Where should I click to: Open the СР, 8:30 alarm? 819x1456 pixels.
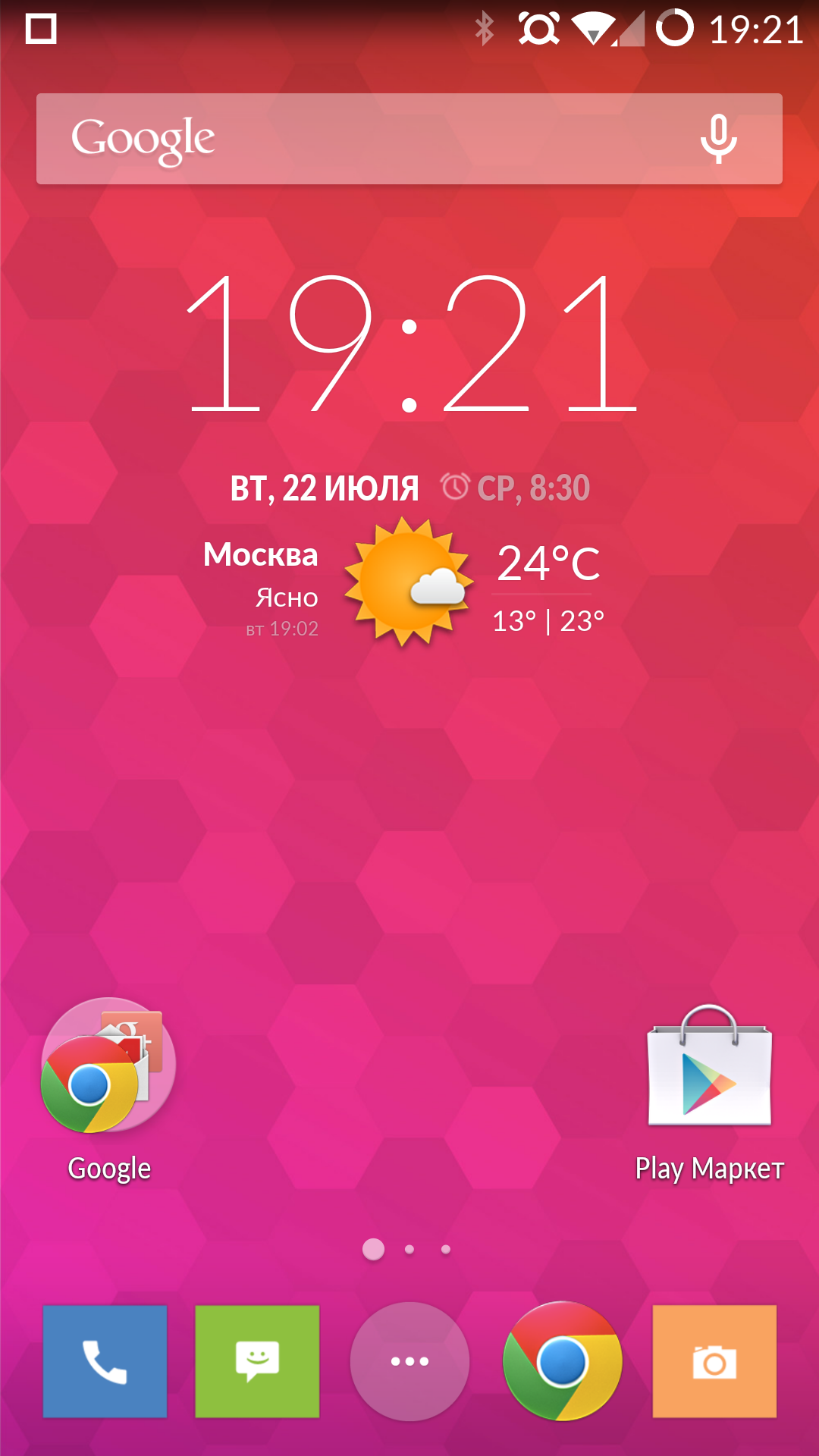(516, 488)
